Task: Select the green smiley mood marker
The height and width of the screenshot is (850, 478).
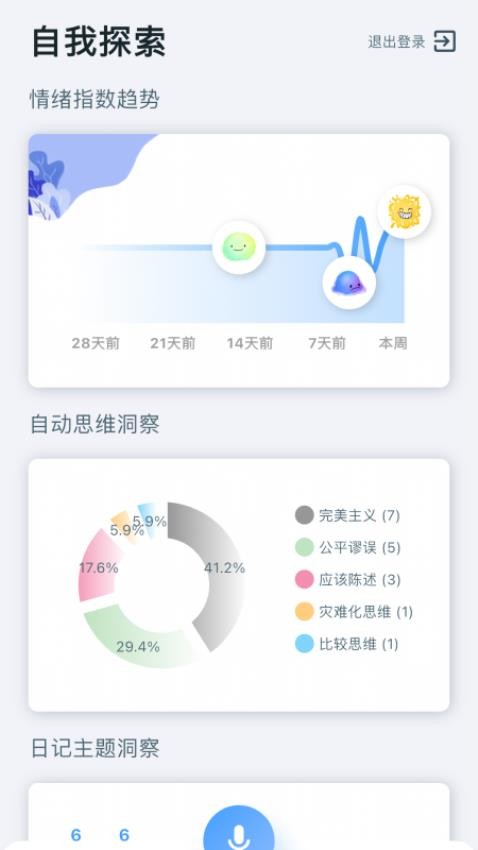Action: [239, 247]
